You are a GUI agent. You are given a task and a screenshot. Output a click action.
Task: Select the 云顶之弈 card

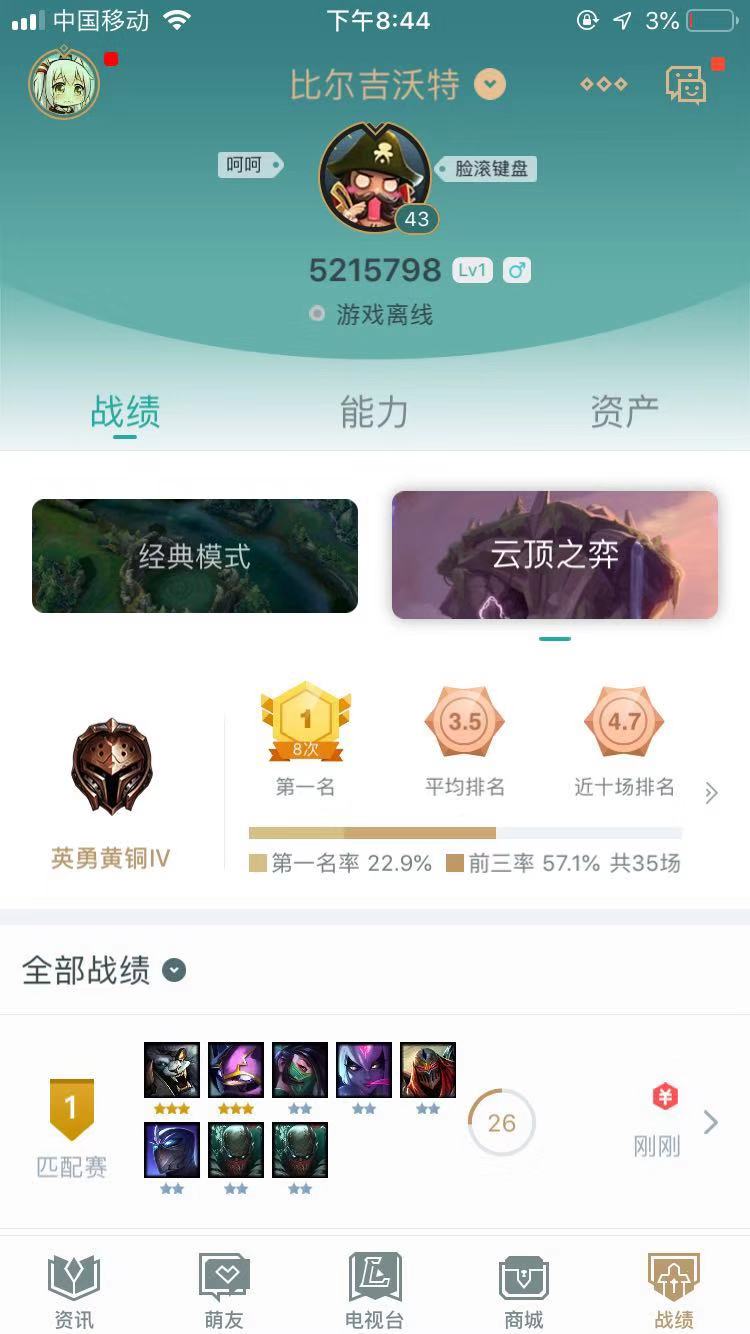[x=555, y=555]
